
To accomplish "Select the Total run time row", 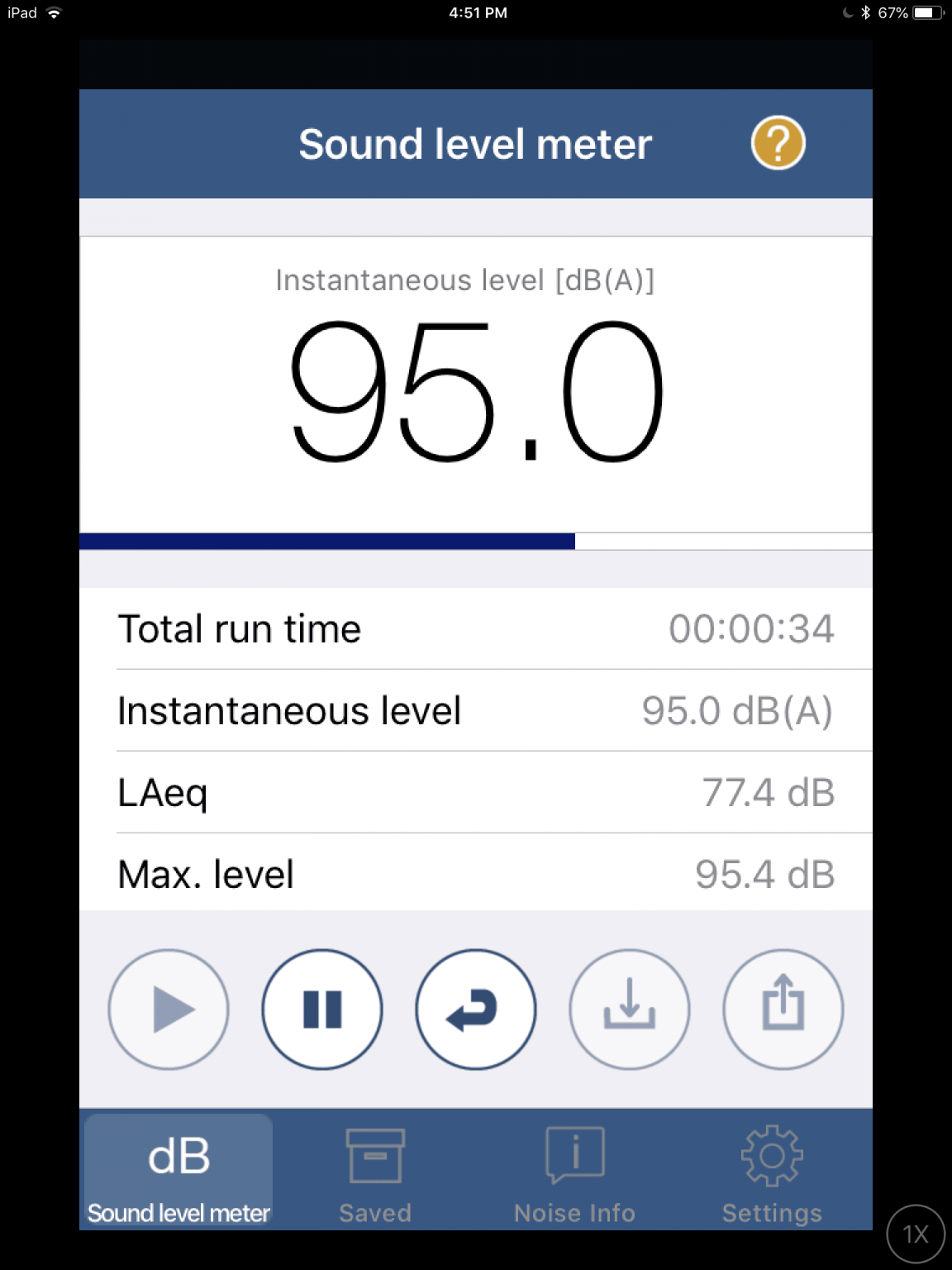I will click(x=475, y=628).
